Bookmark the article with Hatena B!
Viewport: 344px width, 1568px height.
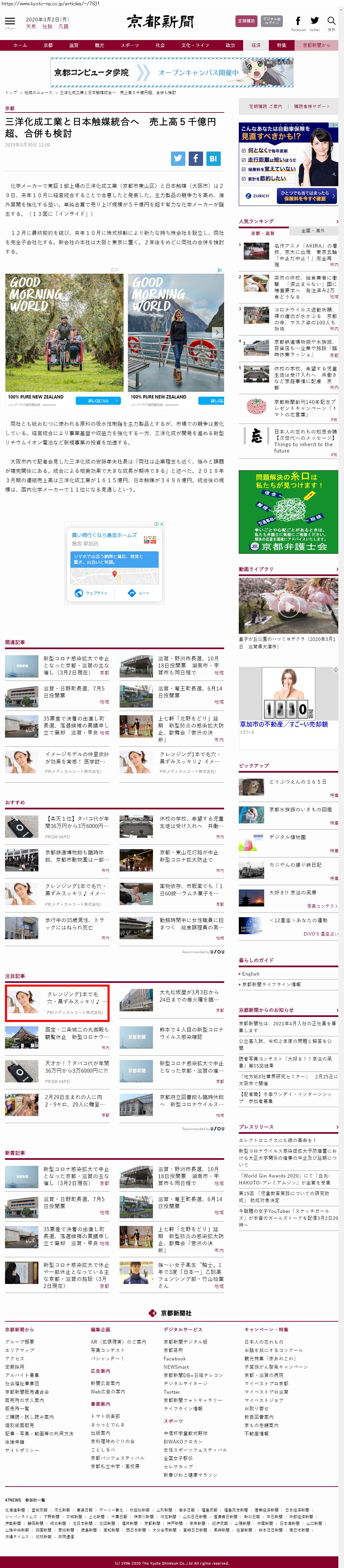tap(213, 158)
